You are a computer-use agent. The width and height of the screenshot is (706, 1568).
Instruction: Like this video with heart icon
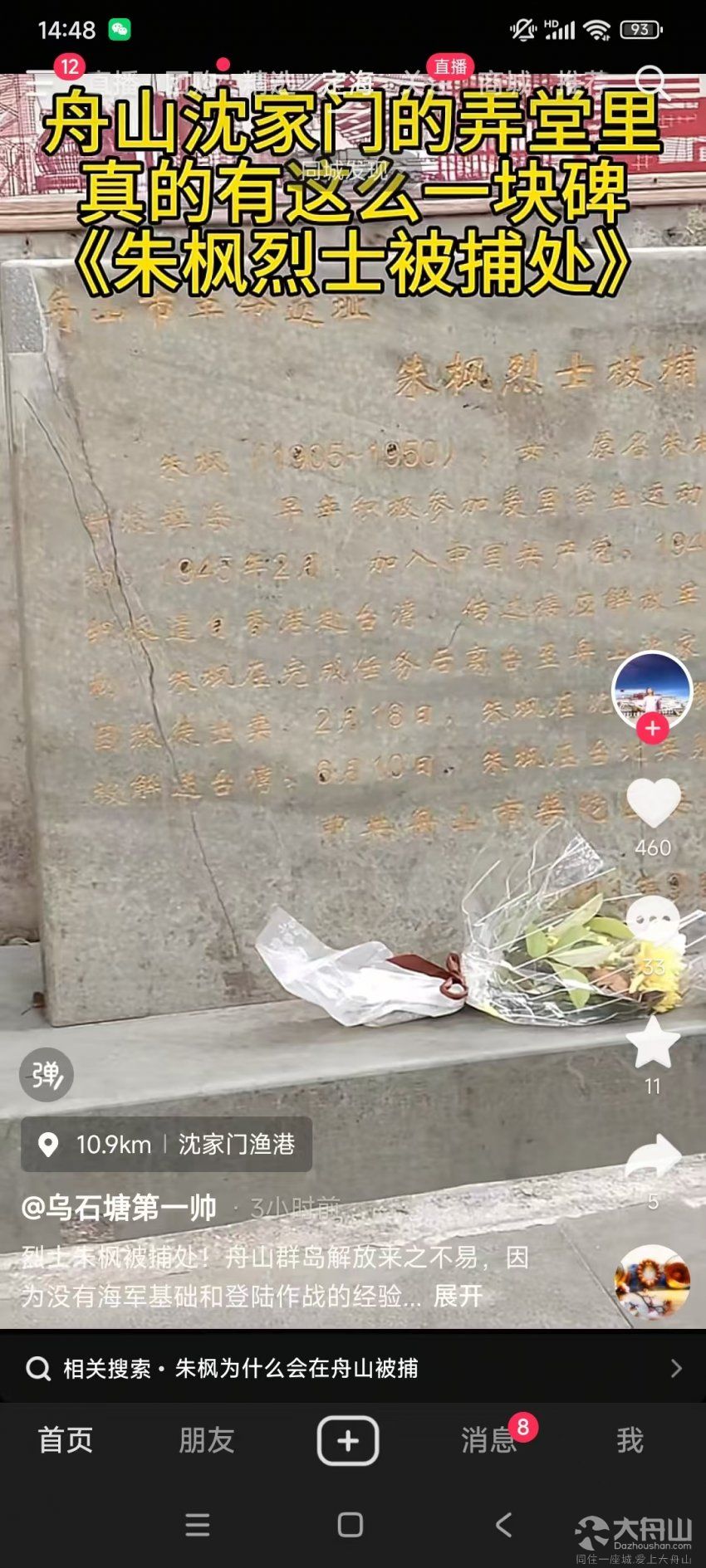point(653,802)
